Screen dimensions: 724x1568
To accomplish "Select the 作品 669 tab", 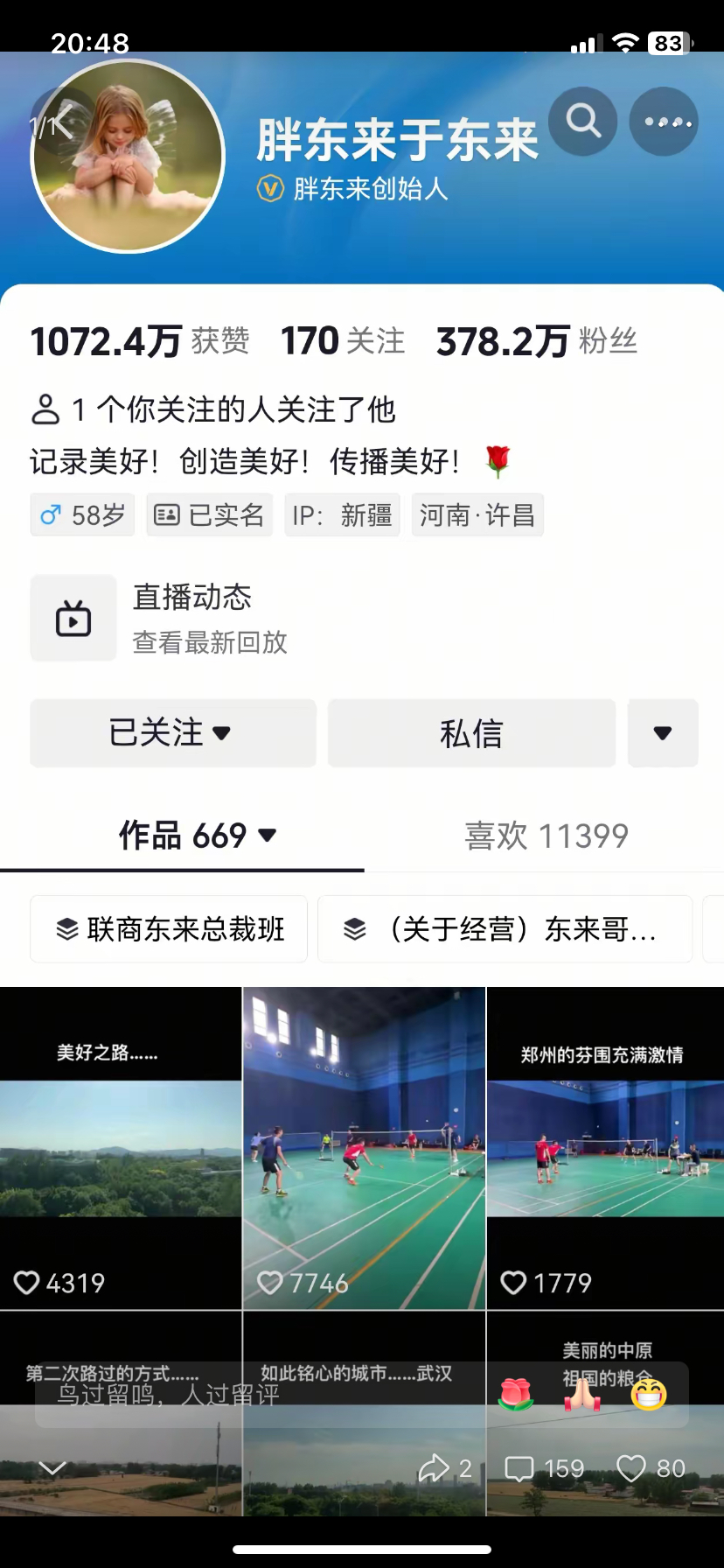I will [x=198, y=836].
